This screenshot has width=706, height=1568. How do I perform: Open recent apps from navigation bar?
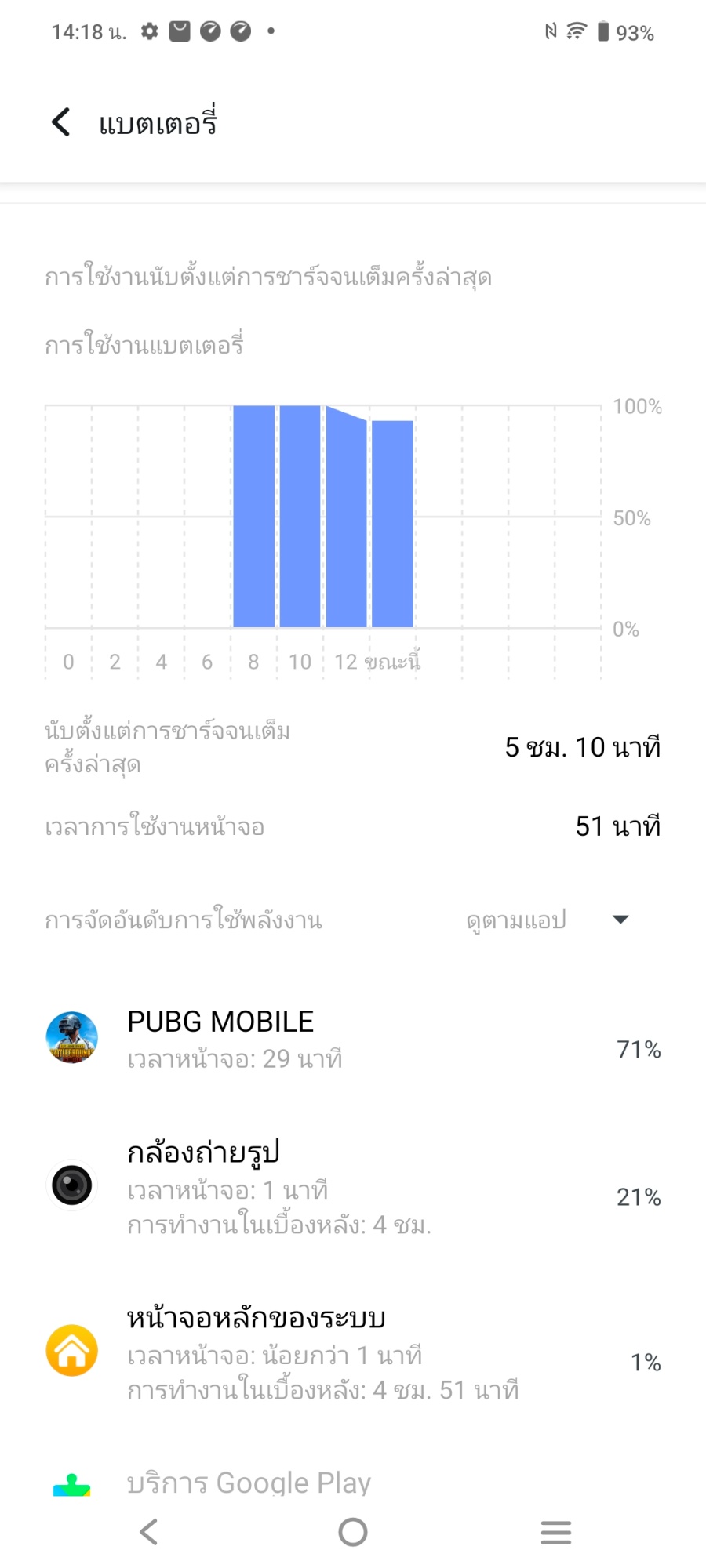[555, 1532]
